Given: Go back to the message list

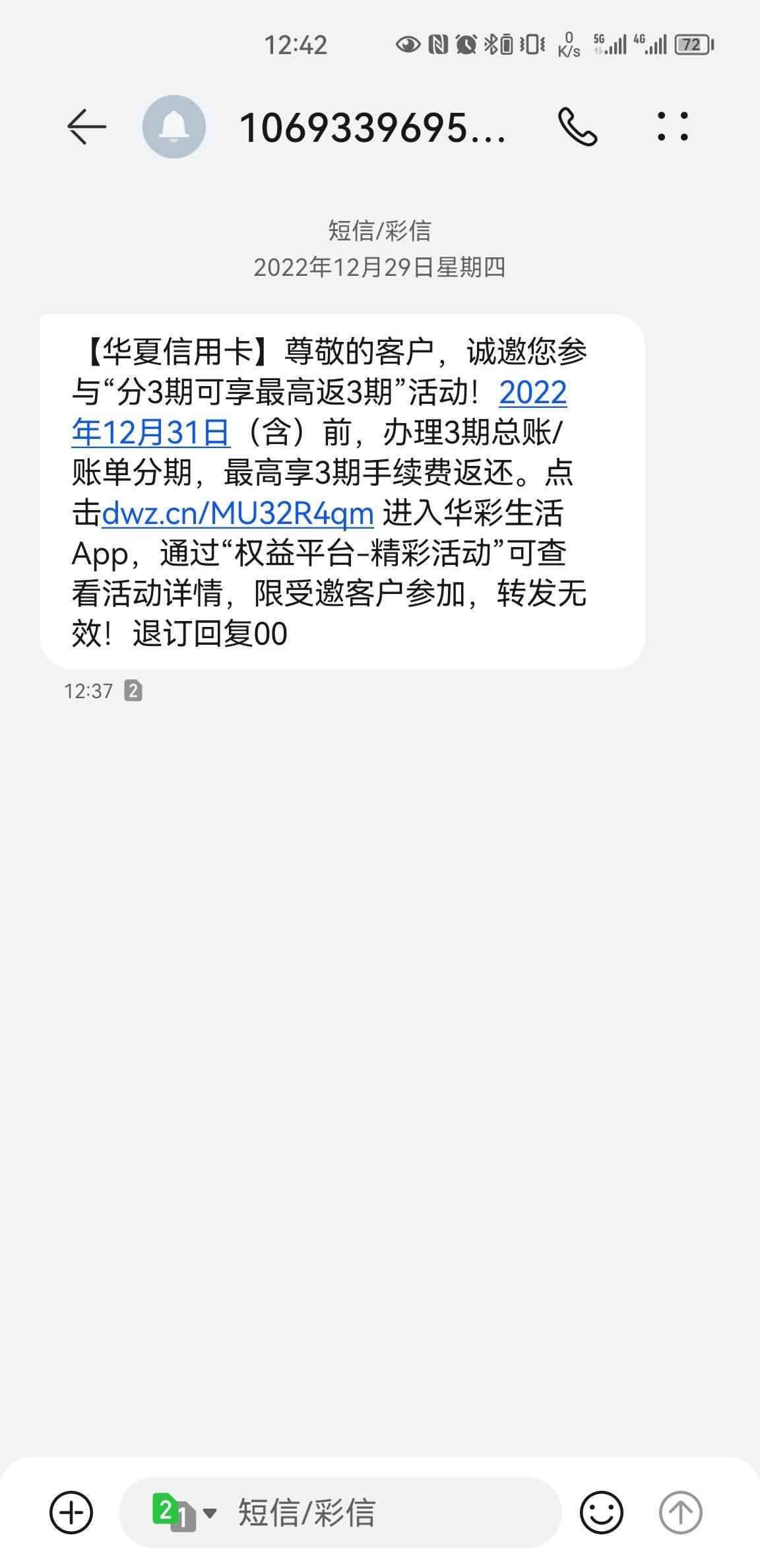Looking at the screenshot, I should [86, 127].
